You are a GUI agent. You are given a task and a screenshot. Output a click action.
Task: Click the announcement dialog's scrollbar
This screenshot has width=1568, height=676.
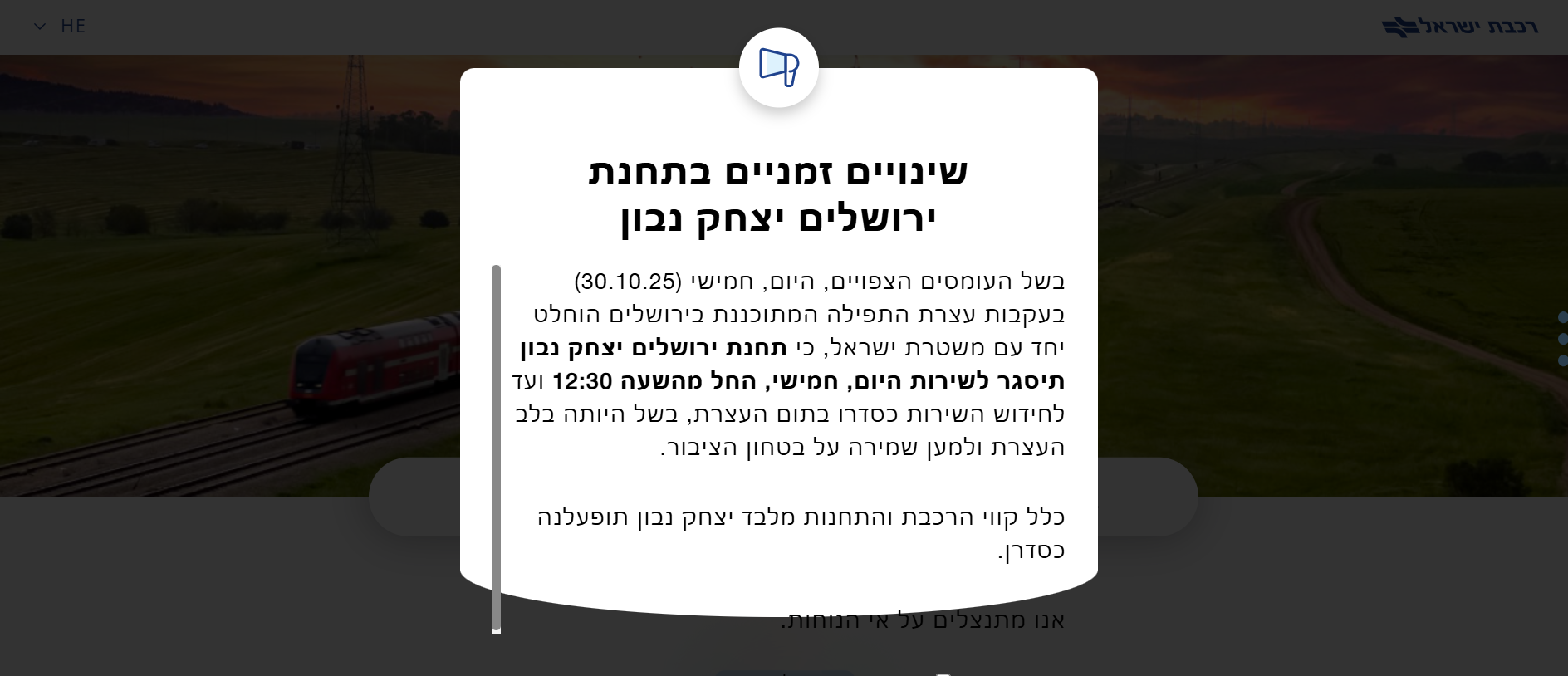(497, 448)
